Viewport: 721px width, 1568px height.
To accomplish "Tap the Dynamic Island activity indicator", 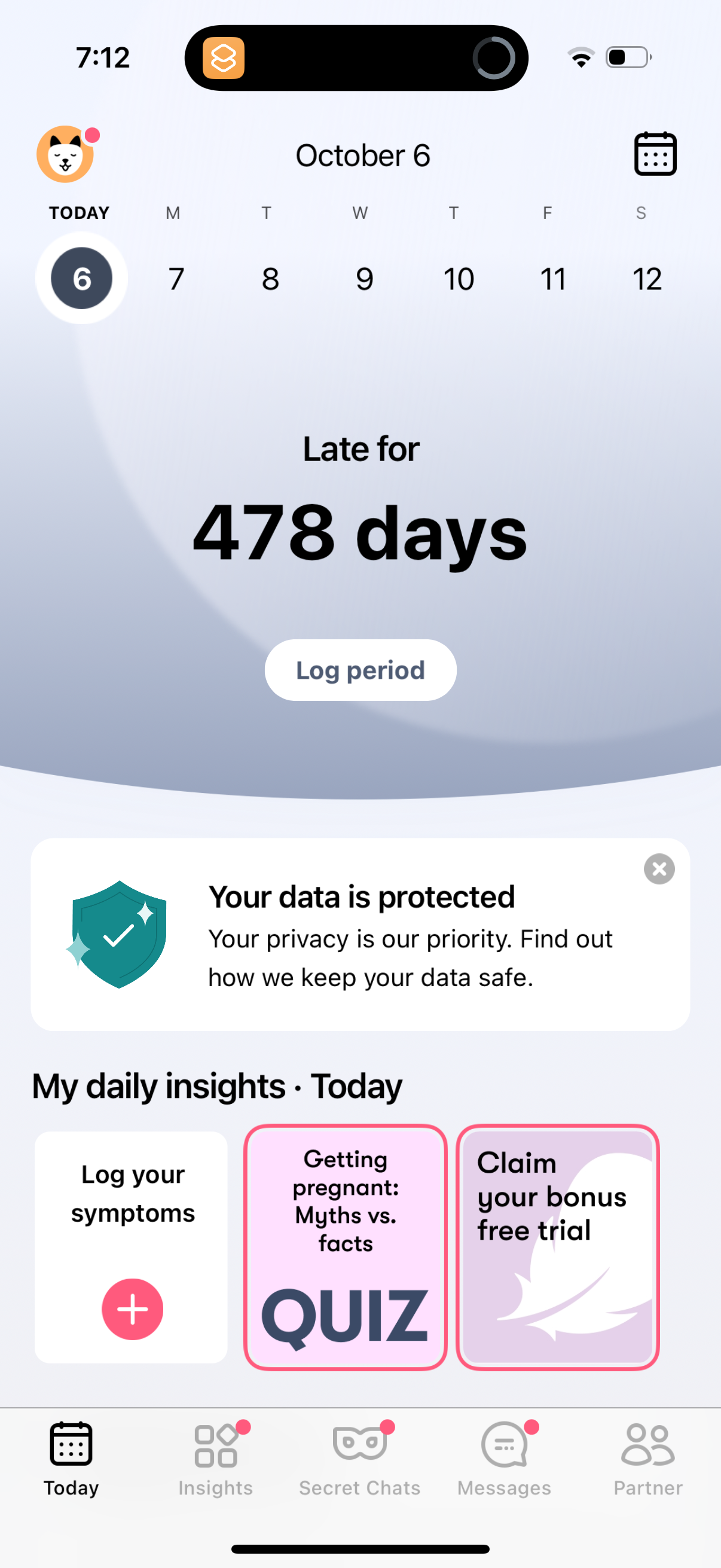I will coord(494,57).
